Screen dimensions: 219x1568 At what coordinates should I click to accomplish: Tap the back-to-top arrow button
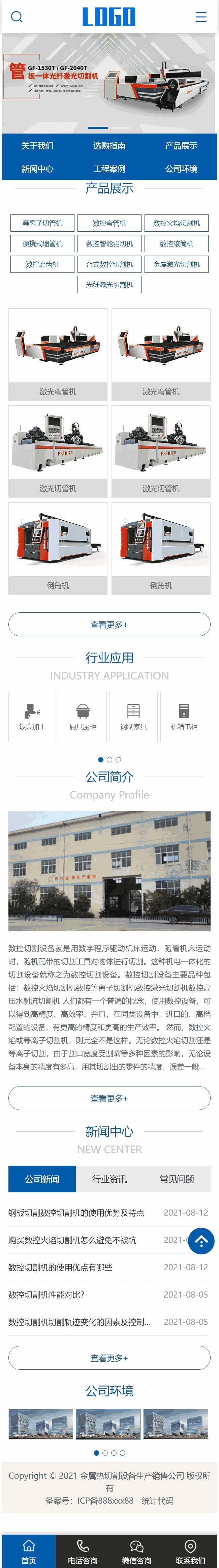(x=201, y=1242)
